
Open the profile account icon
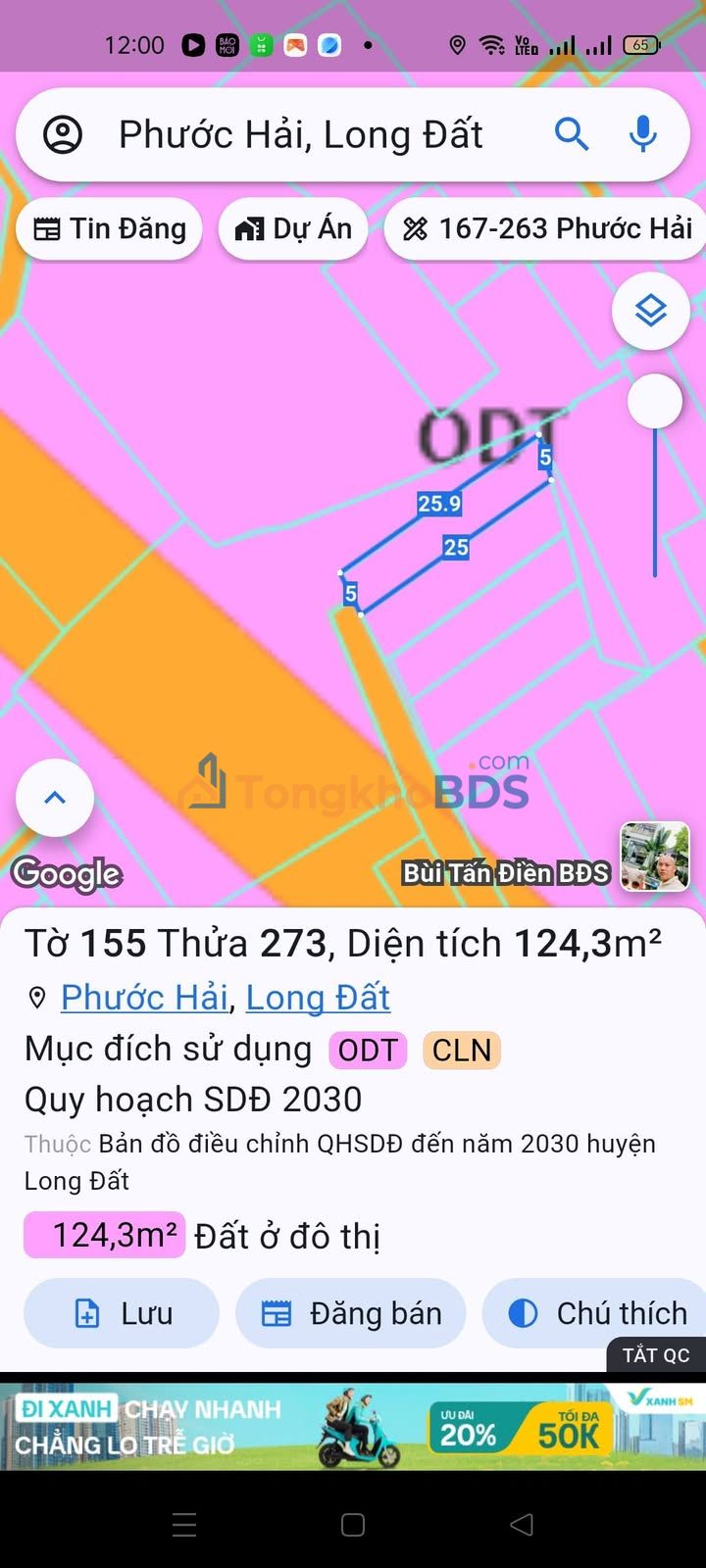(63, 134)
